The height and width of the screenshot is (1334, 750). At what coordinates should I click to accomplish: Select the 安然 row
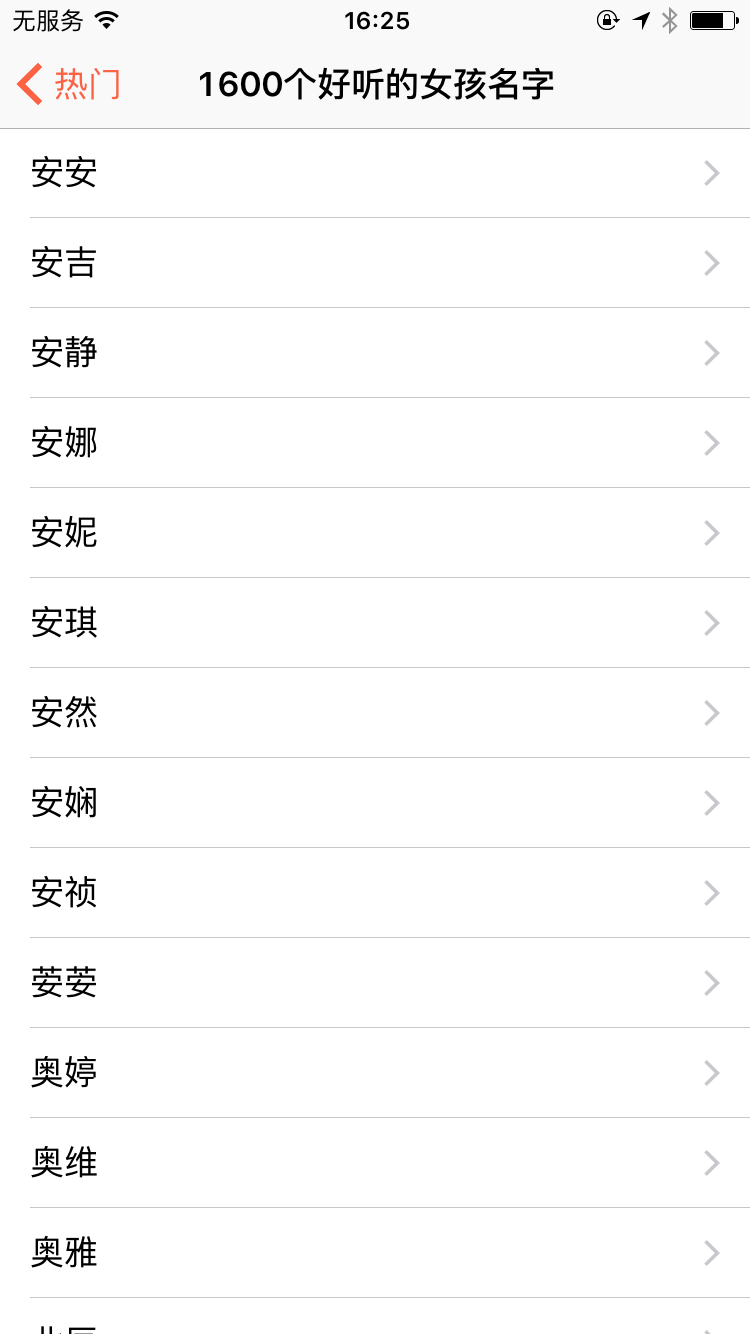coord(375,713)
